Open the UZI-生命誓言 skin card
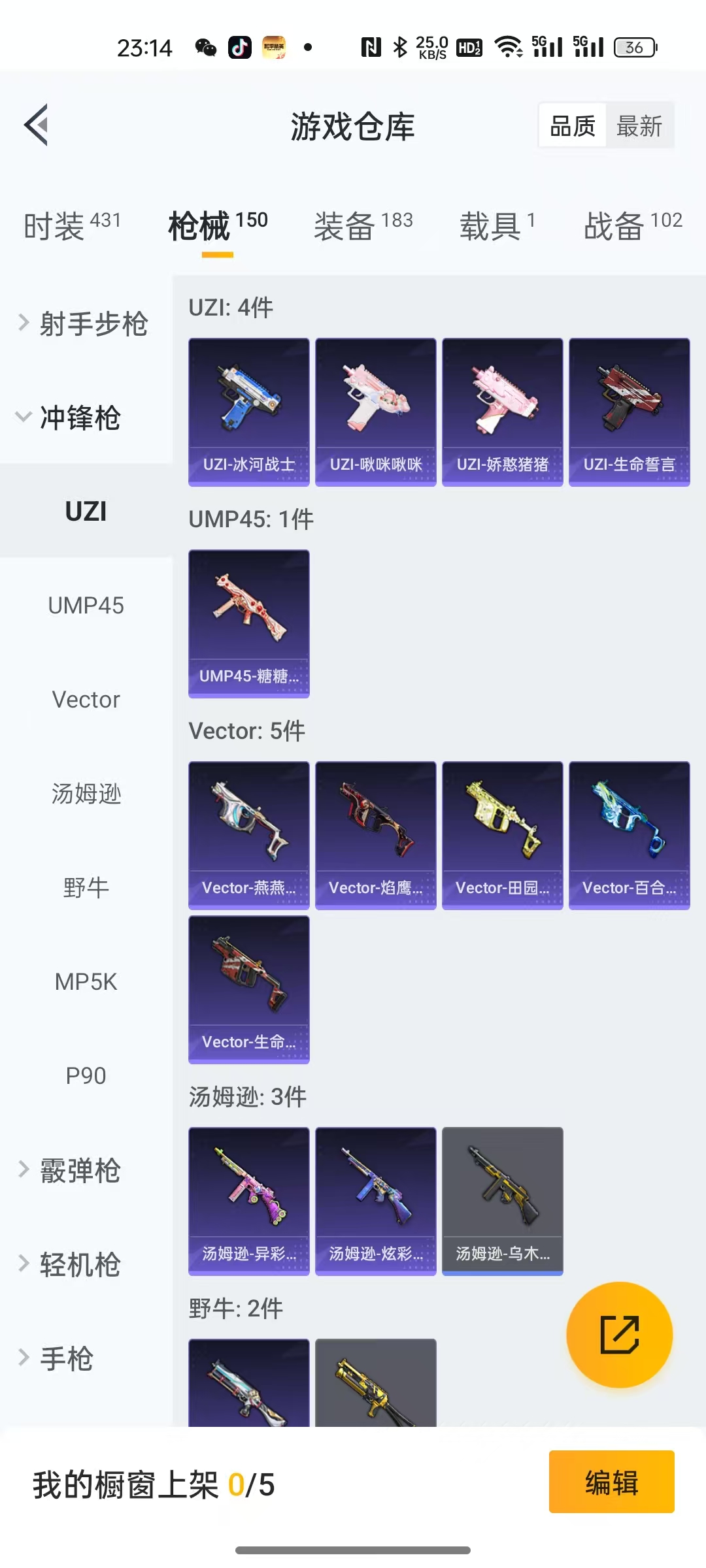 (629, 412)
